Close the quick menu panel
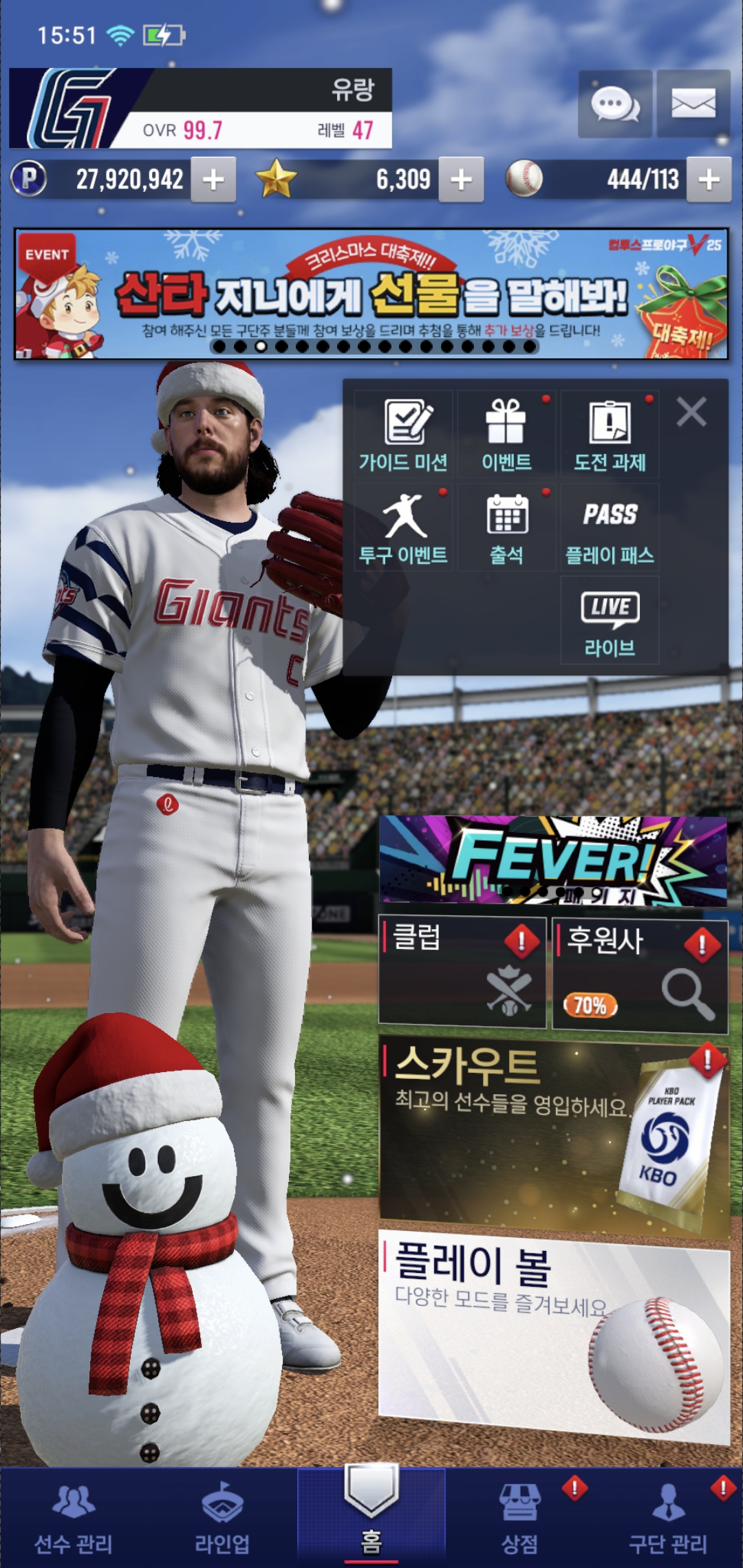Image resolution: width=743 pixels, height=1568 pixels. pos(691,413)
